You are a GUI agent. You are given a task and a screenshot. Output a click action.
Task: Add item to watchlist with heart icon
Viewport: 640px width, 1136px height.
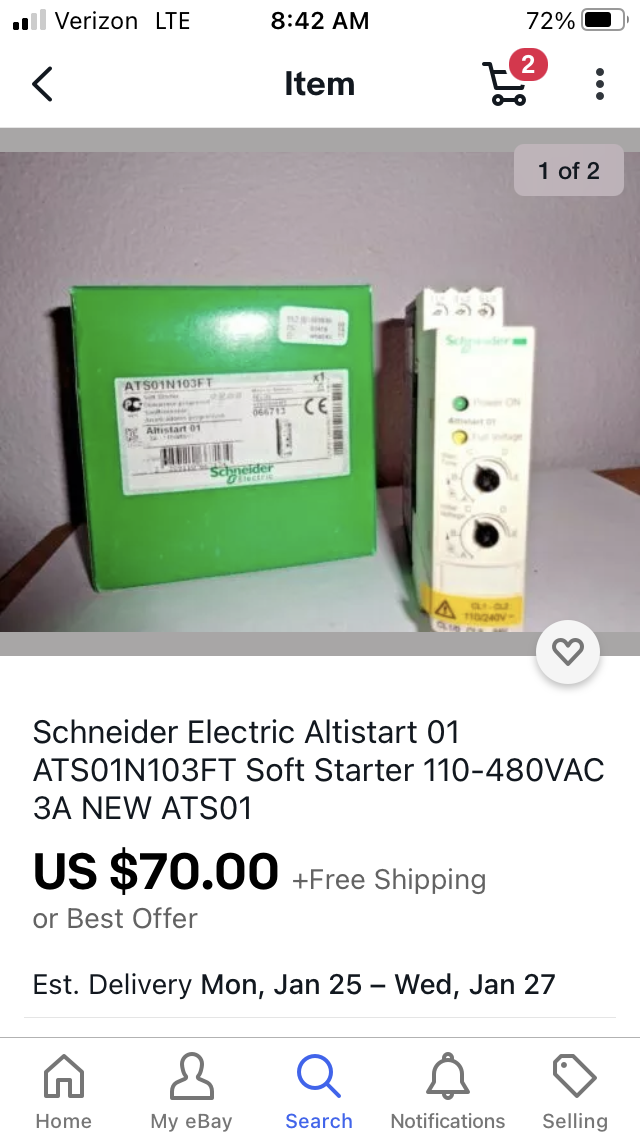[567, 653]
